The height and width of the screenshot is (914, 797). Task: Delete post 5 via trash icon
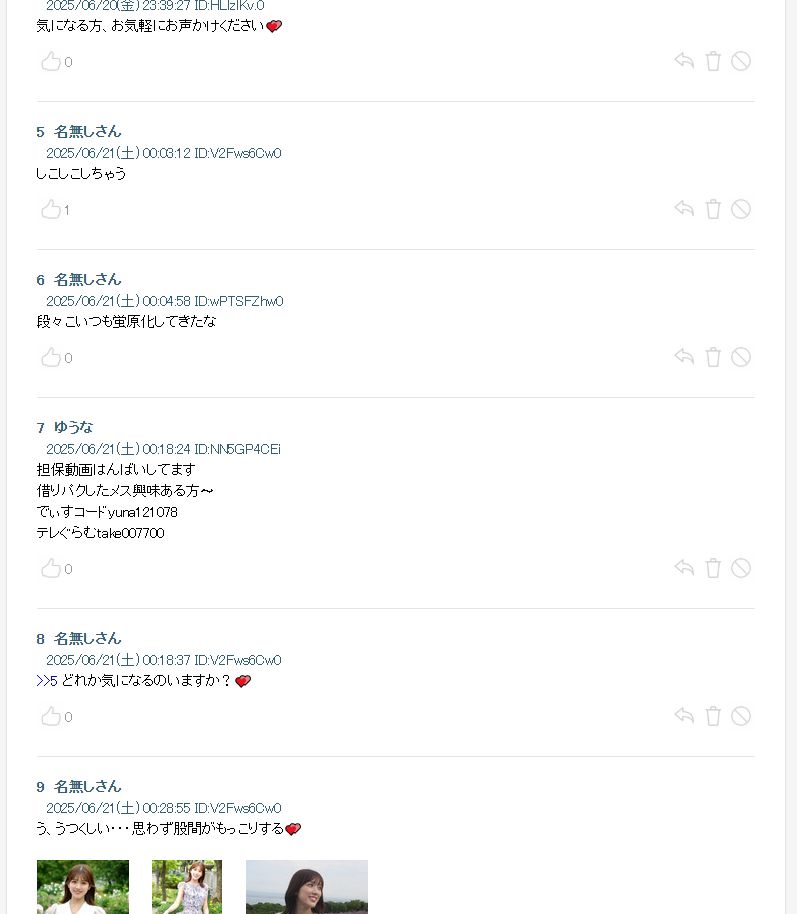(713, 209)
